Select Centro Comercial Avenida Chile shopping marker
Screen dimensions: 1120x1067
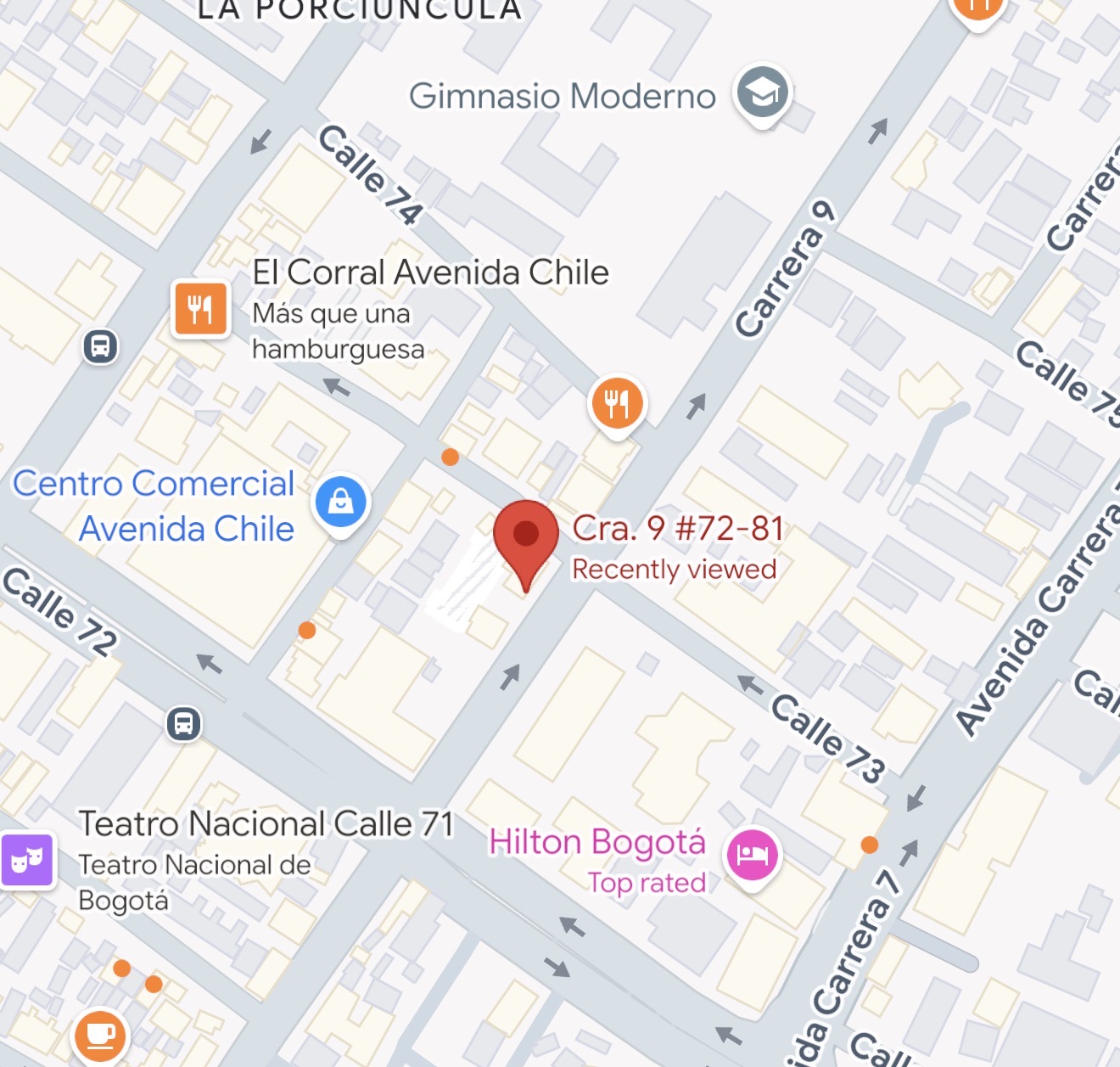341,501
